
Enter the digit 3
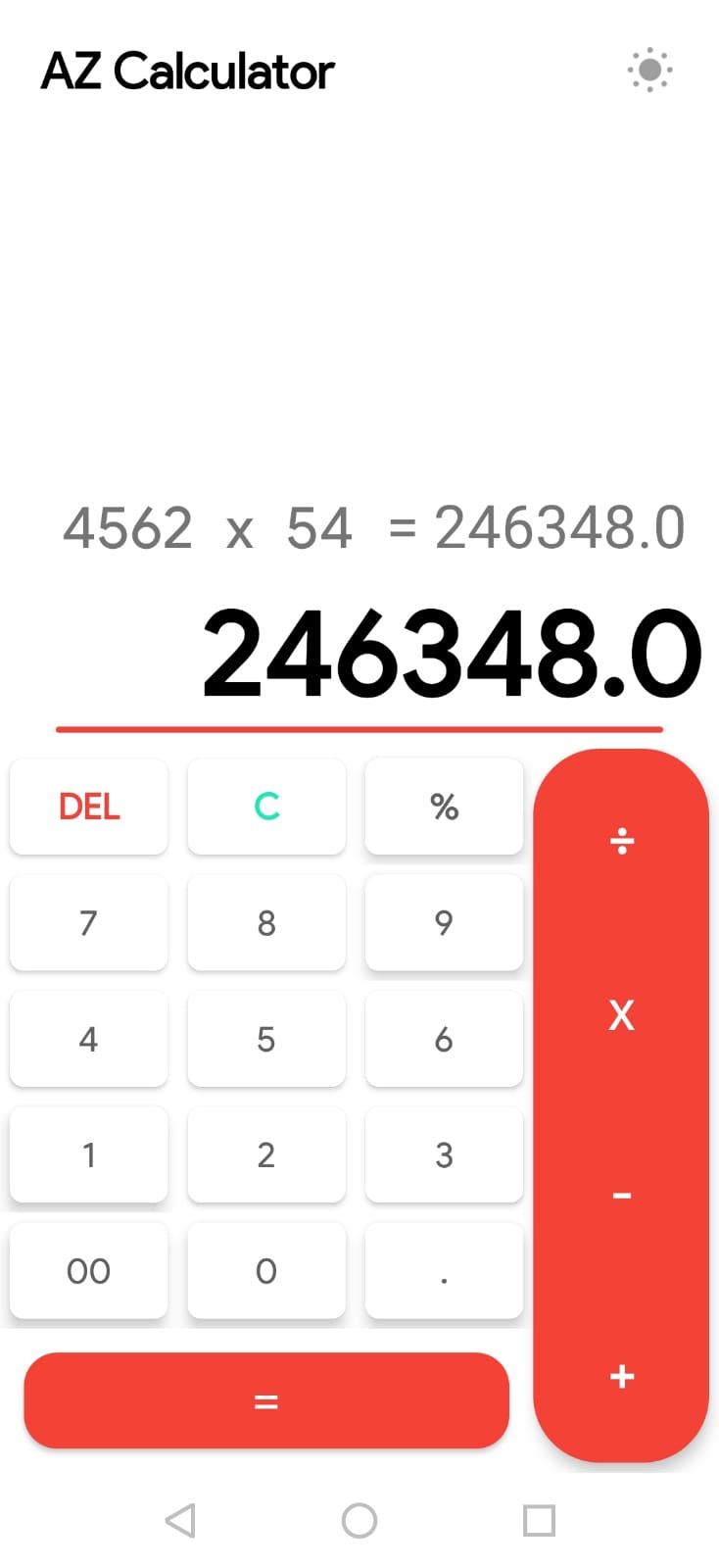tap(444, 1154)
